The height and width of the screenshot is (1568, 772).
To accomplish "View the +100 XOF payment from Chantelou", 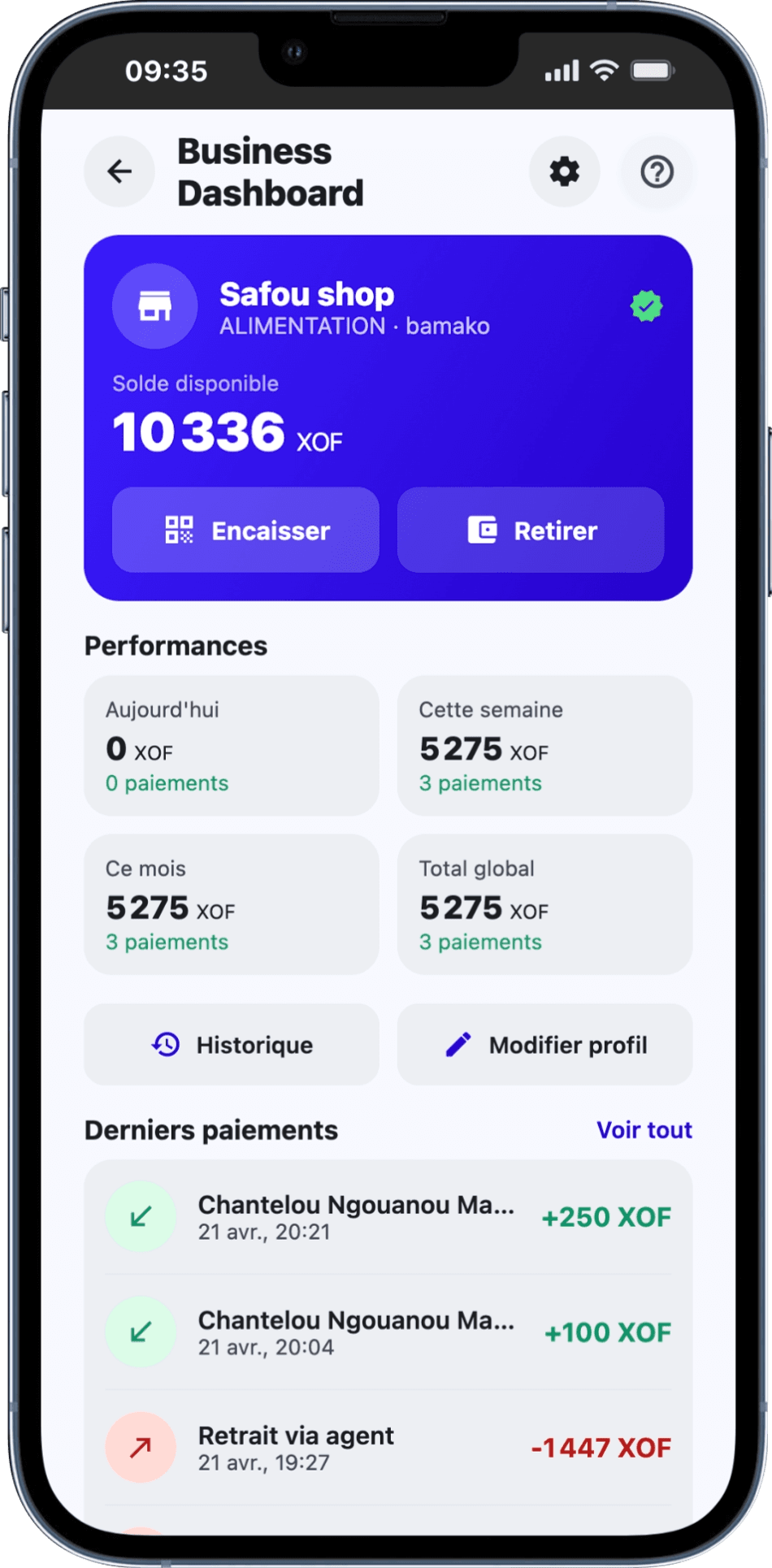I will point(388,1332).
